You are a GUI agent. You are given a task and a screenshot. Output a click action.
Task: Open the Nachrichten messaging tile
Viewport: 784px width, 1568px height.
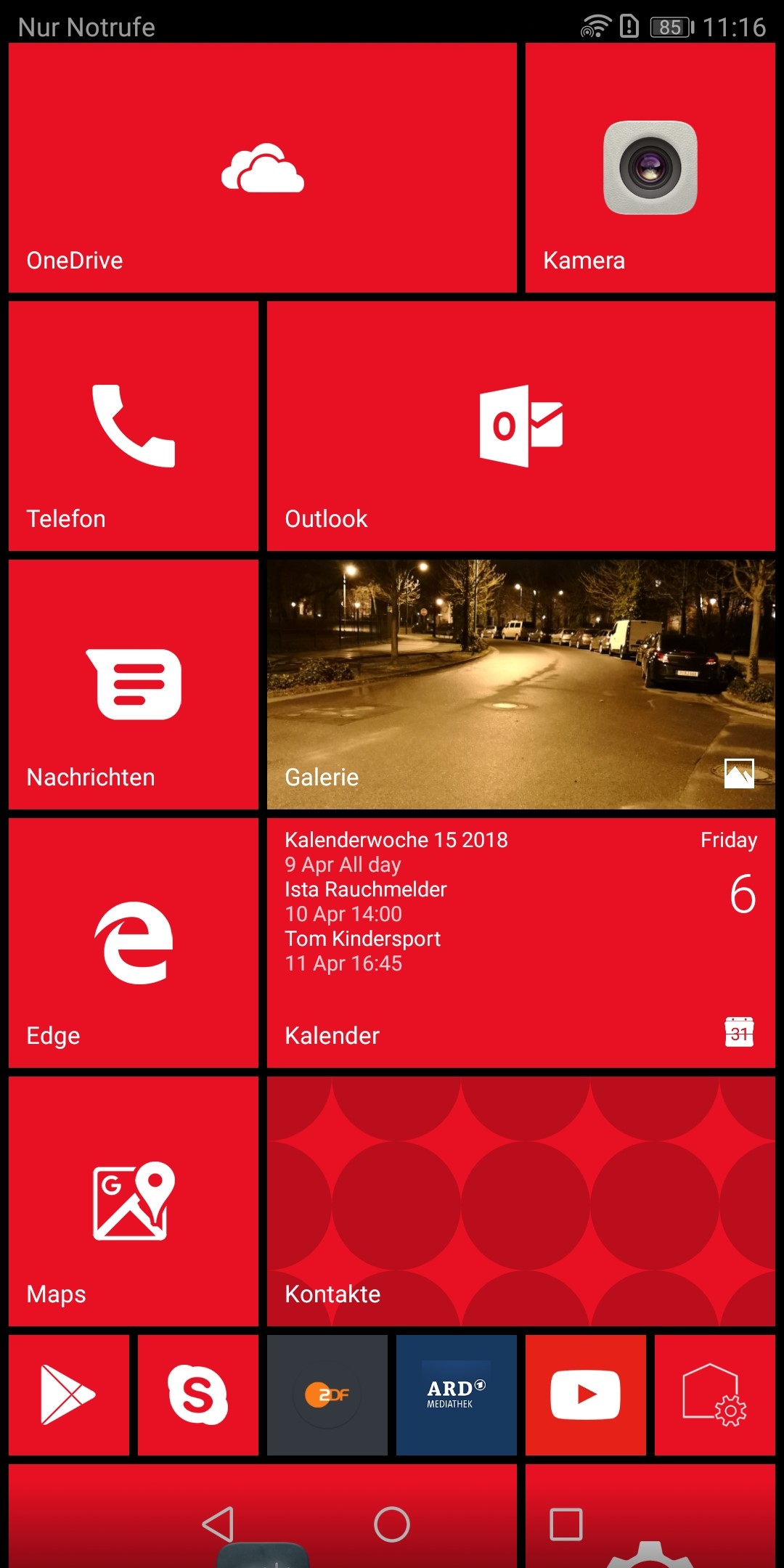pos(134,685)
